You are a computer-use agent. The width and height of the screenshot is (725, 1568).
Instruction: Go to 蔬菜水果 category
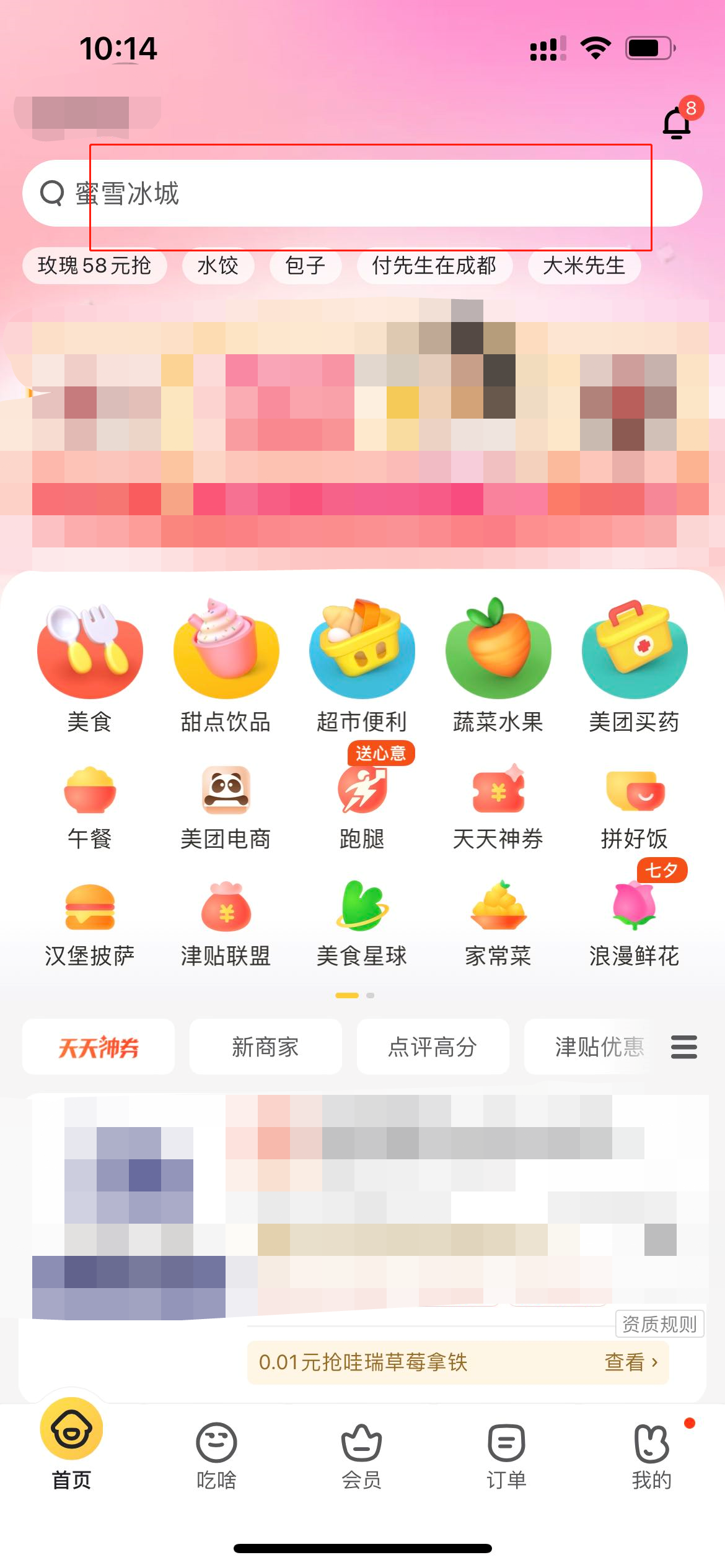click(498, 667)
